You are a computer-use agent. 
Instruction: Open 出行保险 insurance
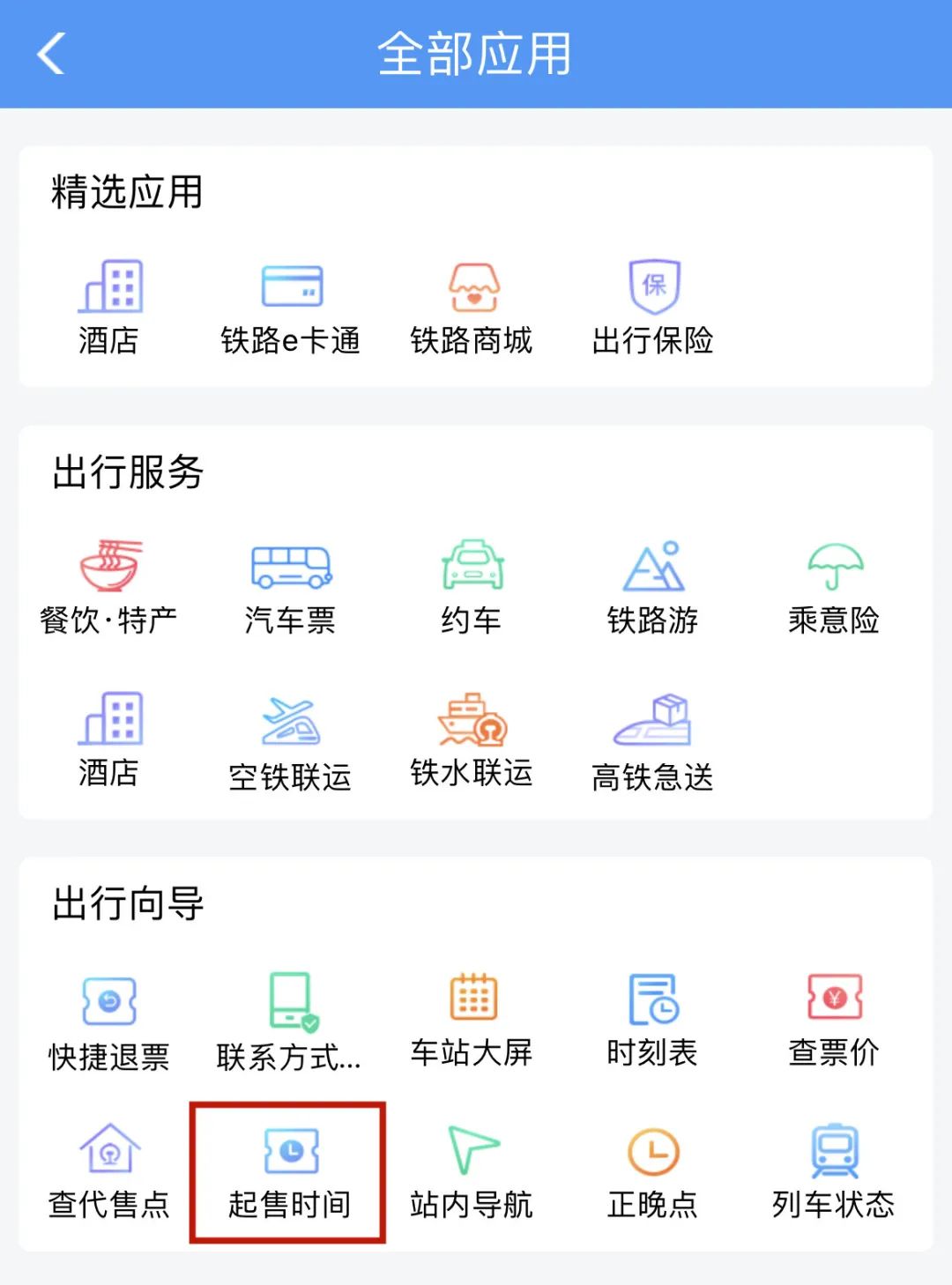653,306
